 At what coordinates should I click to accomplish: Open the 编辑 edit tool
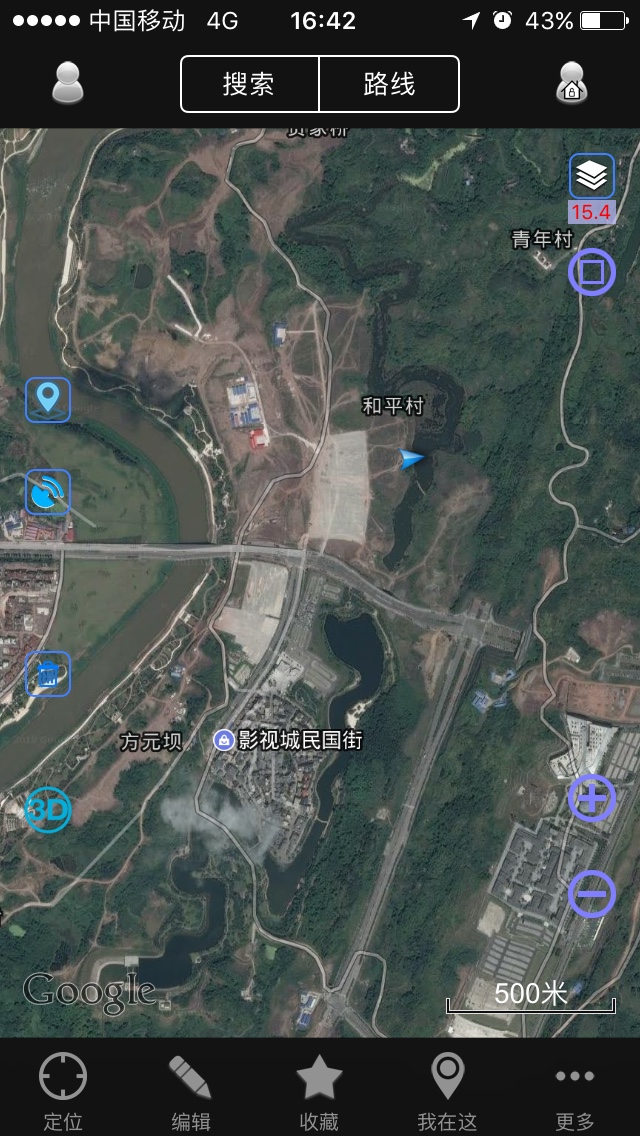click(x=191, y=1092)
